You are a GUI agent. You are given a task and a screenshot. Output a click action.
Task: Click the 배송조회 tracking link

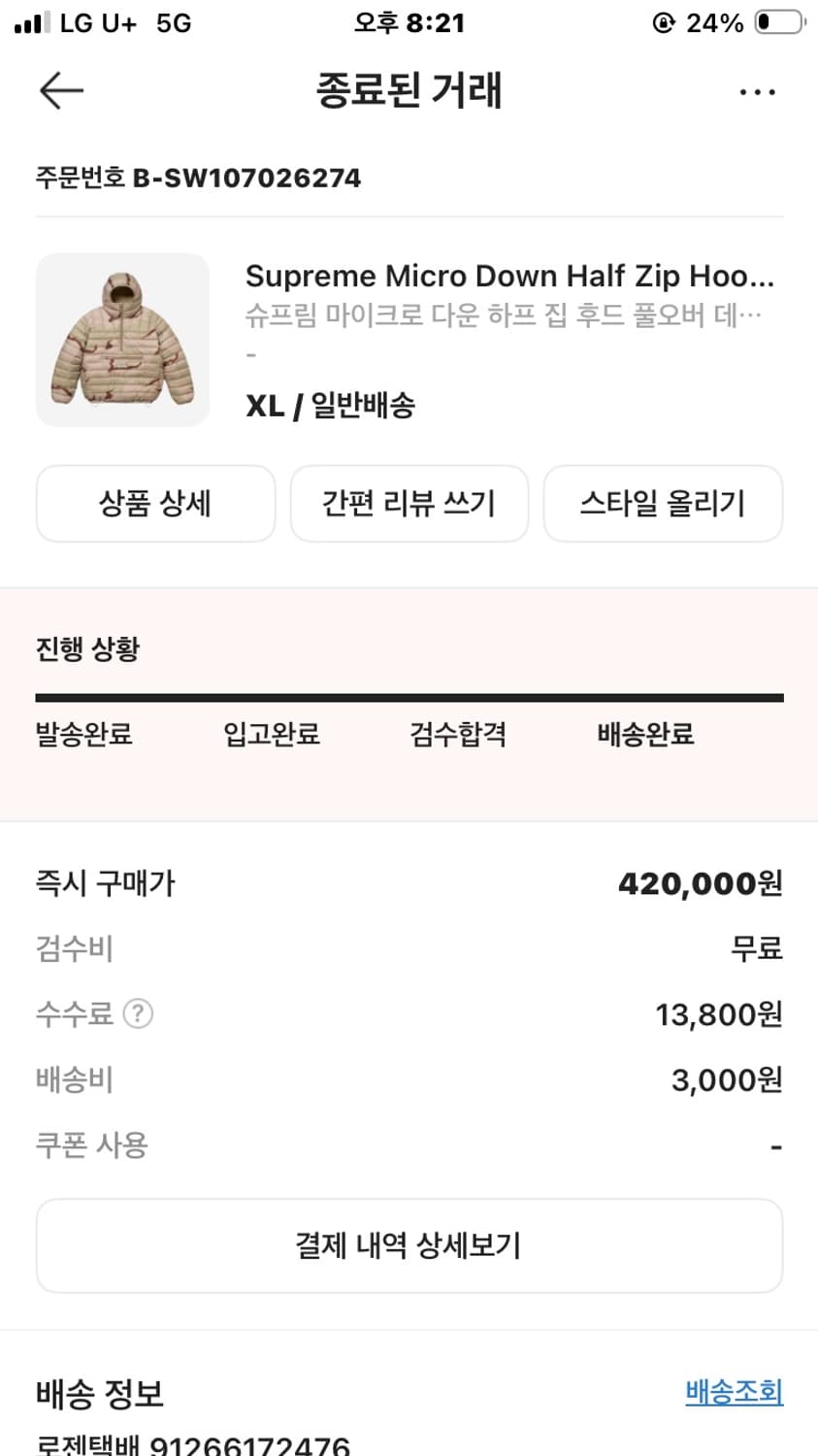(x=734, y=1392)
